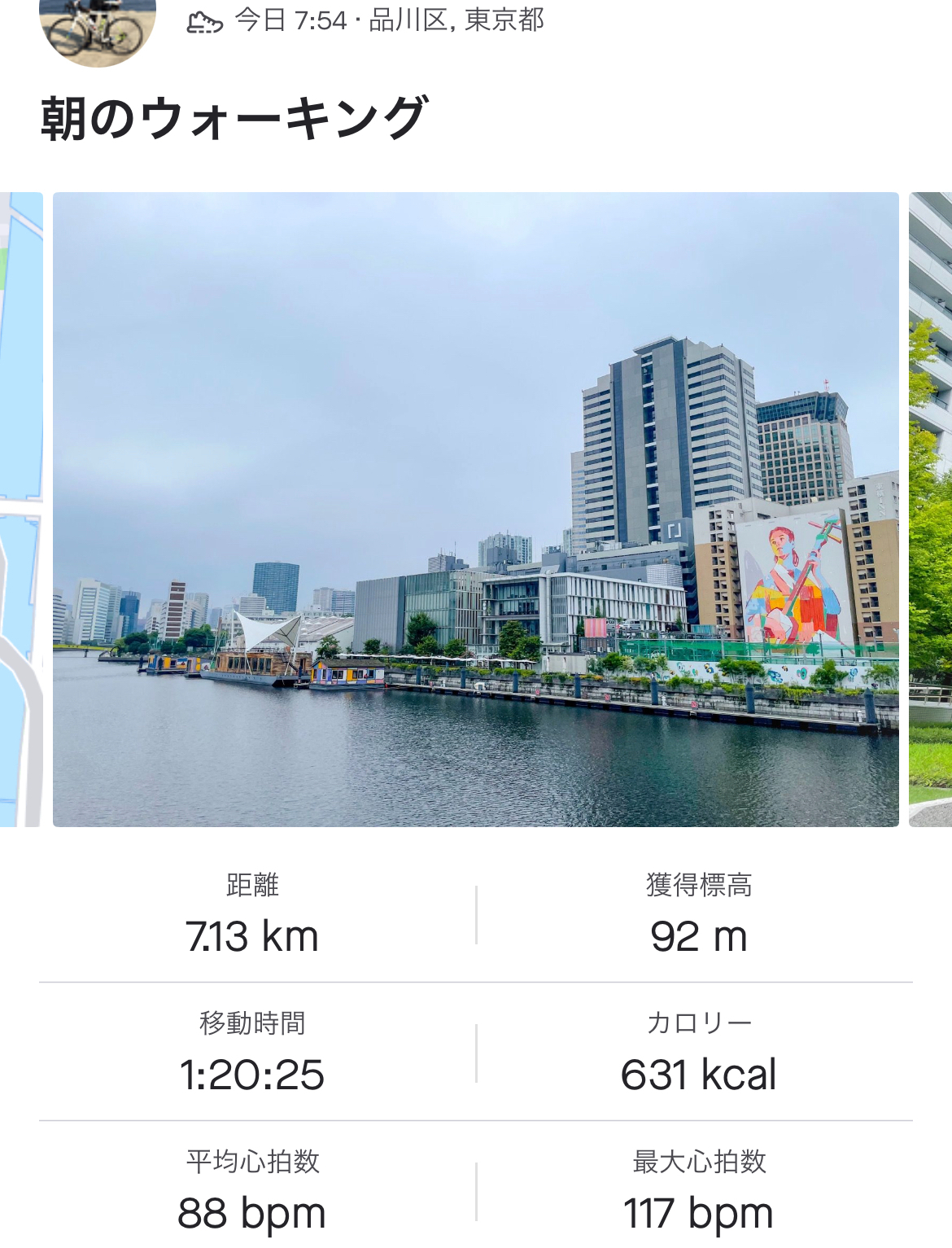Image resolution: width=952 pixels, height=1248 pixels.
Task: Open the route map thumbnail
Action: click(20, 510)
